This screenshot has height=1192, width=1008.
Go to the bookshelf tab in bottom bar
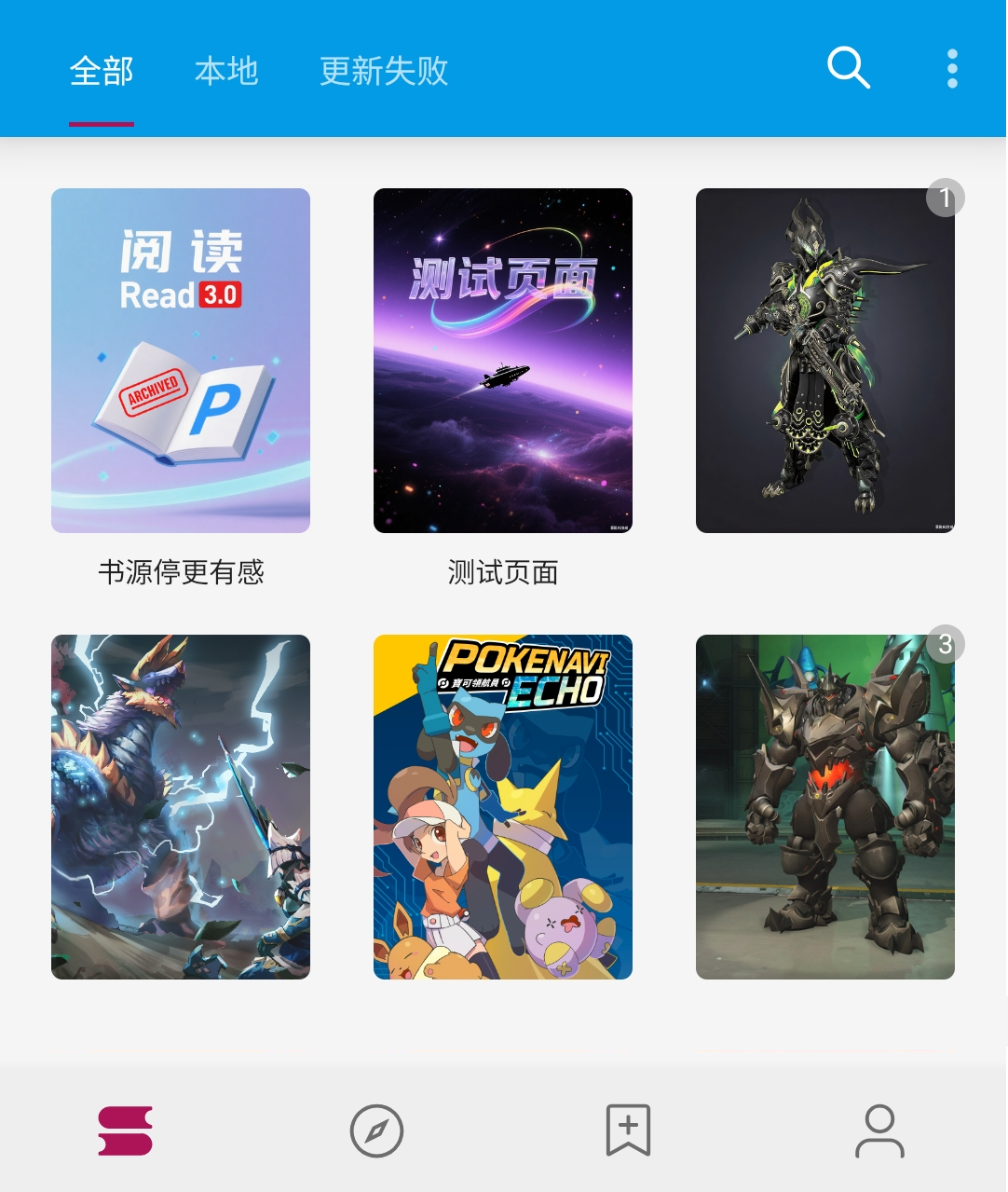pyautogui.click(x=126, y=1130)
